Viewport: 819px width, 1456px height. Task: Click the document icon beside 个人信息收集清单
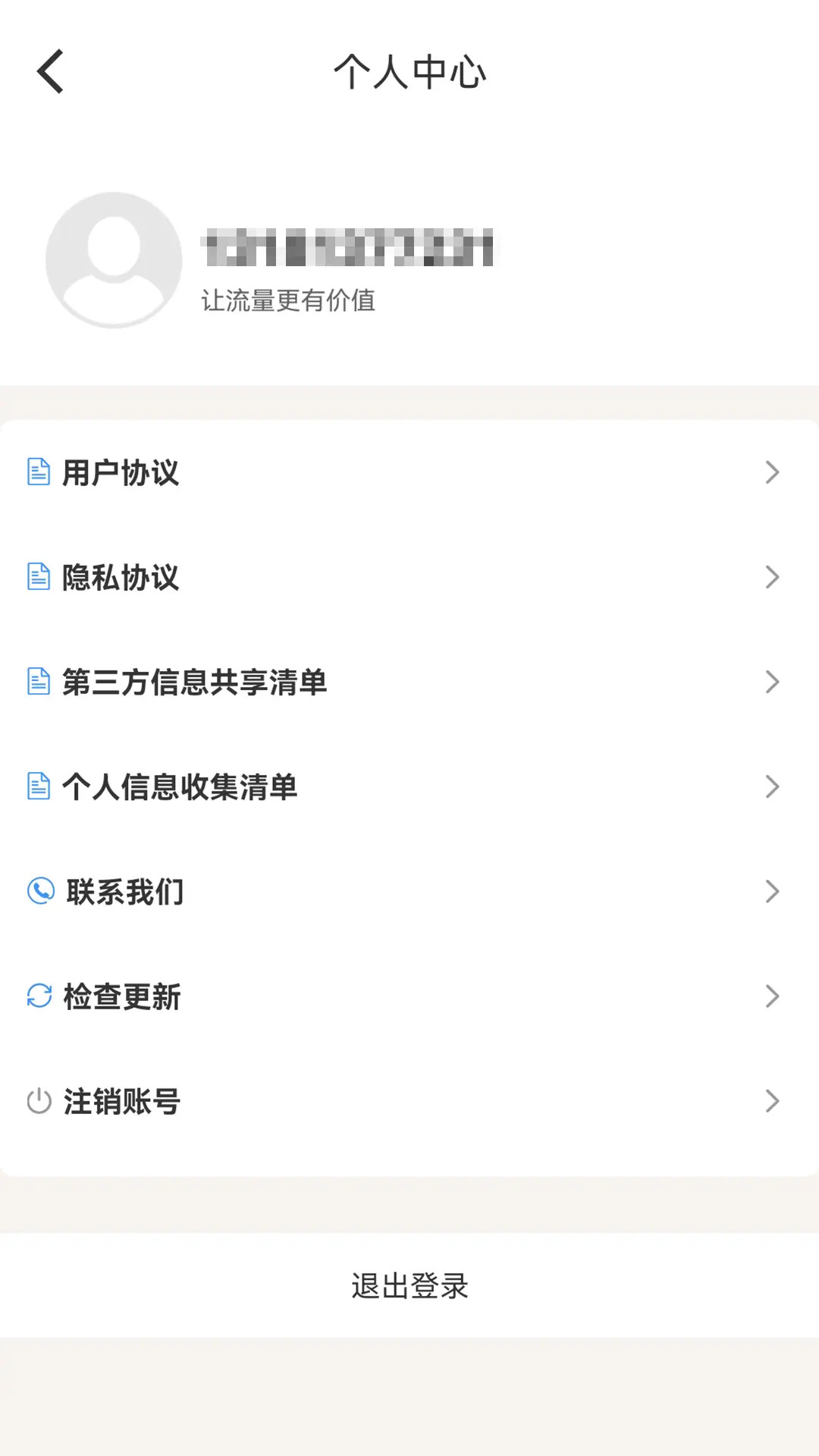pyautogui.click(x=38, y=786)
